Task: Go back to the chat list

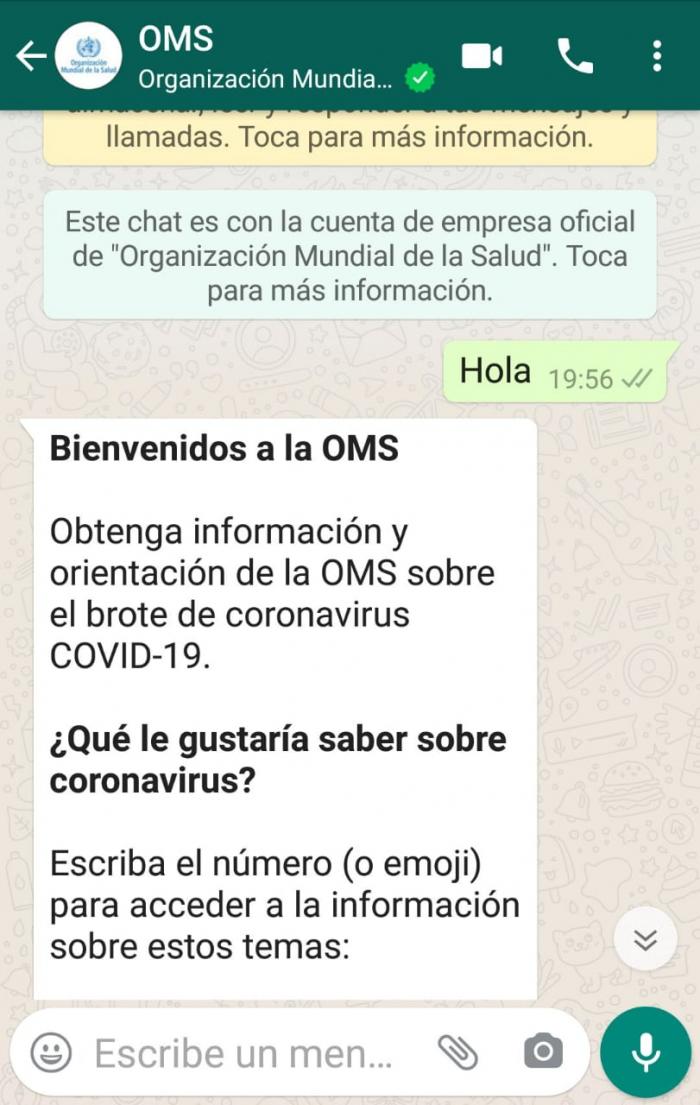Action: click(31, 56)
